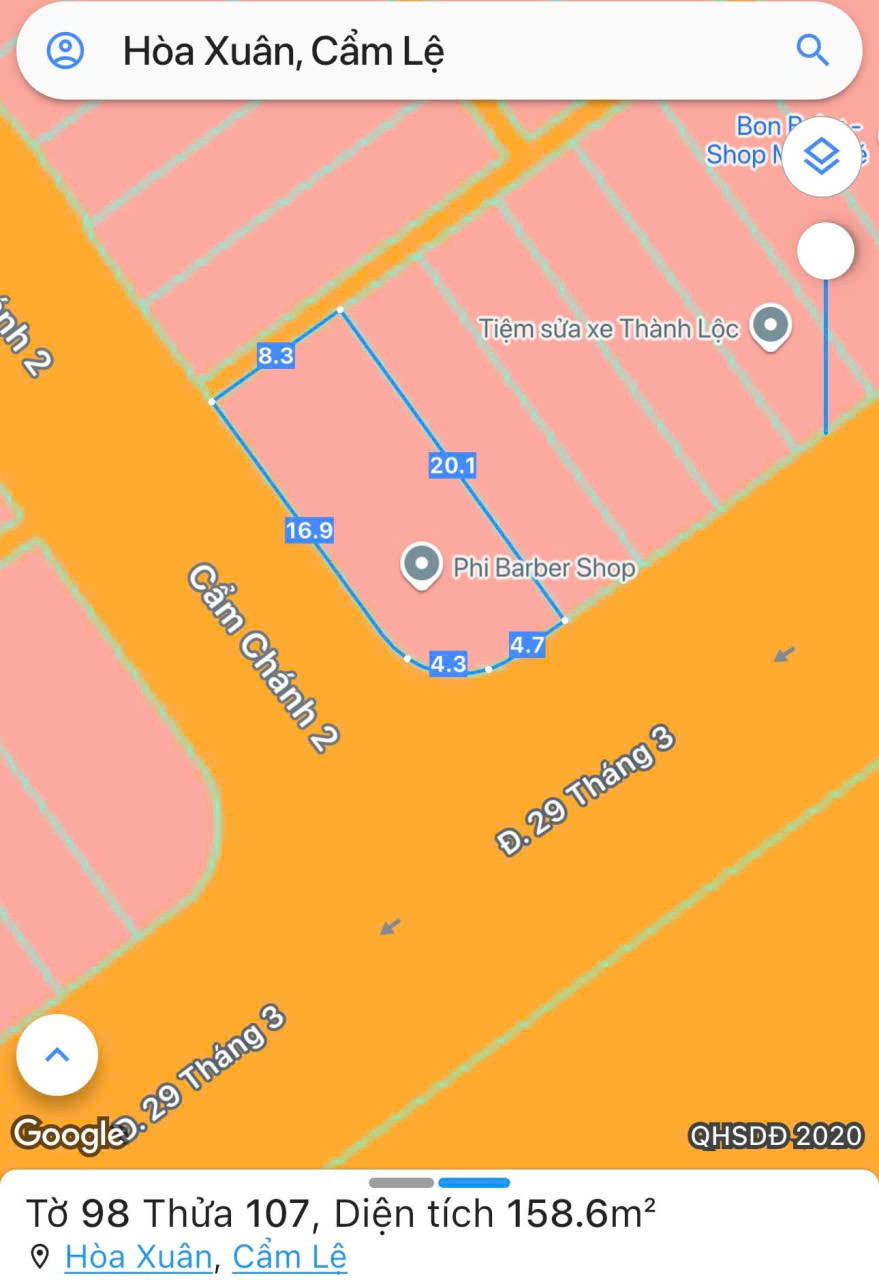Viewport: 879px width, 1280px height.
Task: Select Tiệm sửa xe Thành Lộc marker
Action: pos(770,326)
